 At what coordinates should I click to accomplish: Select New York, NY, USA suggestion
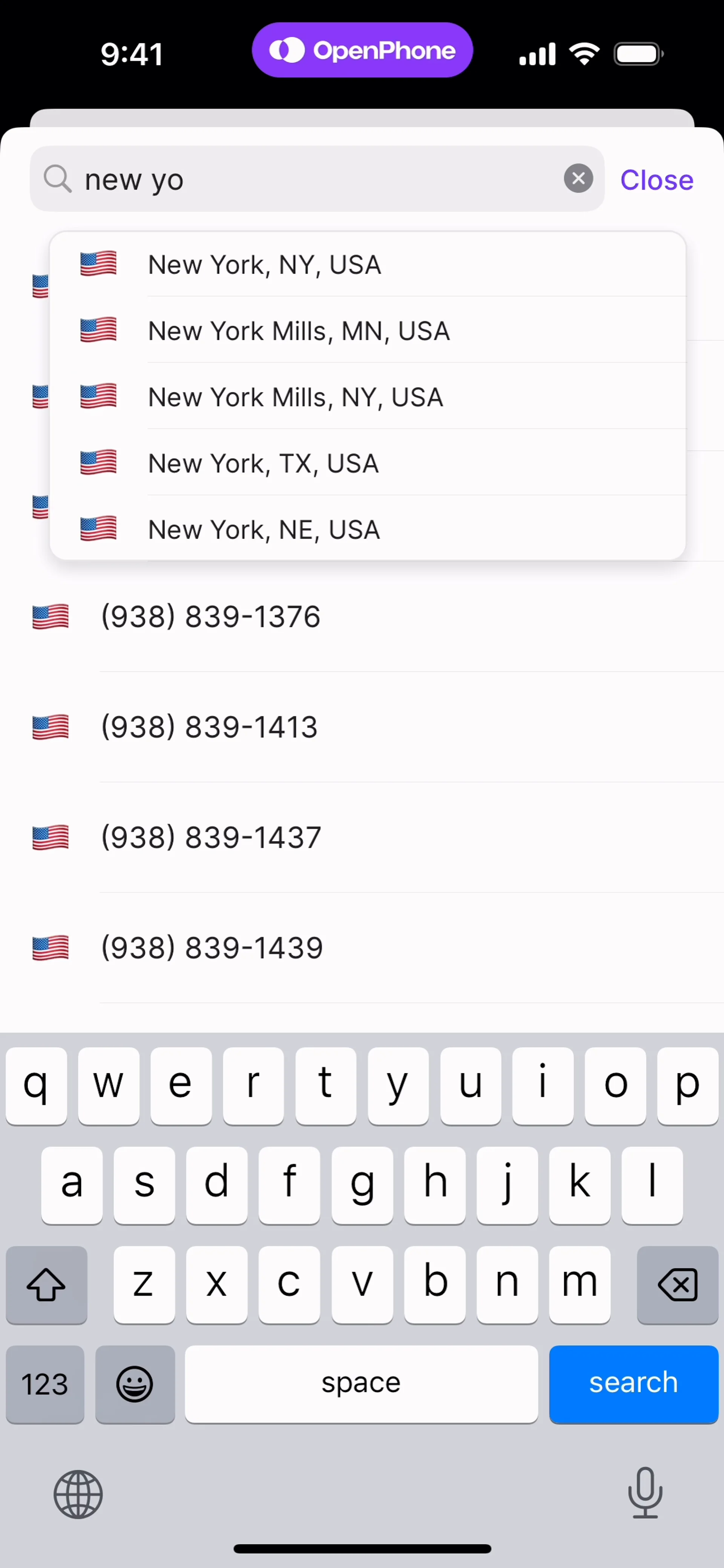(x=264, y=264)
